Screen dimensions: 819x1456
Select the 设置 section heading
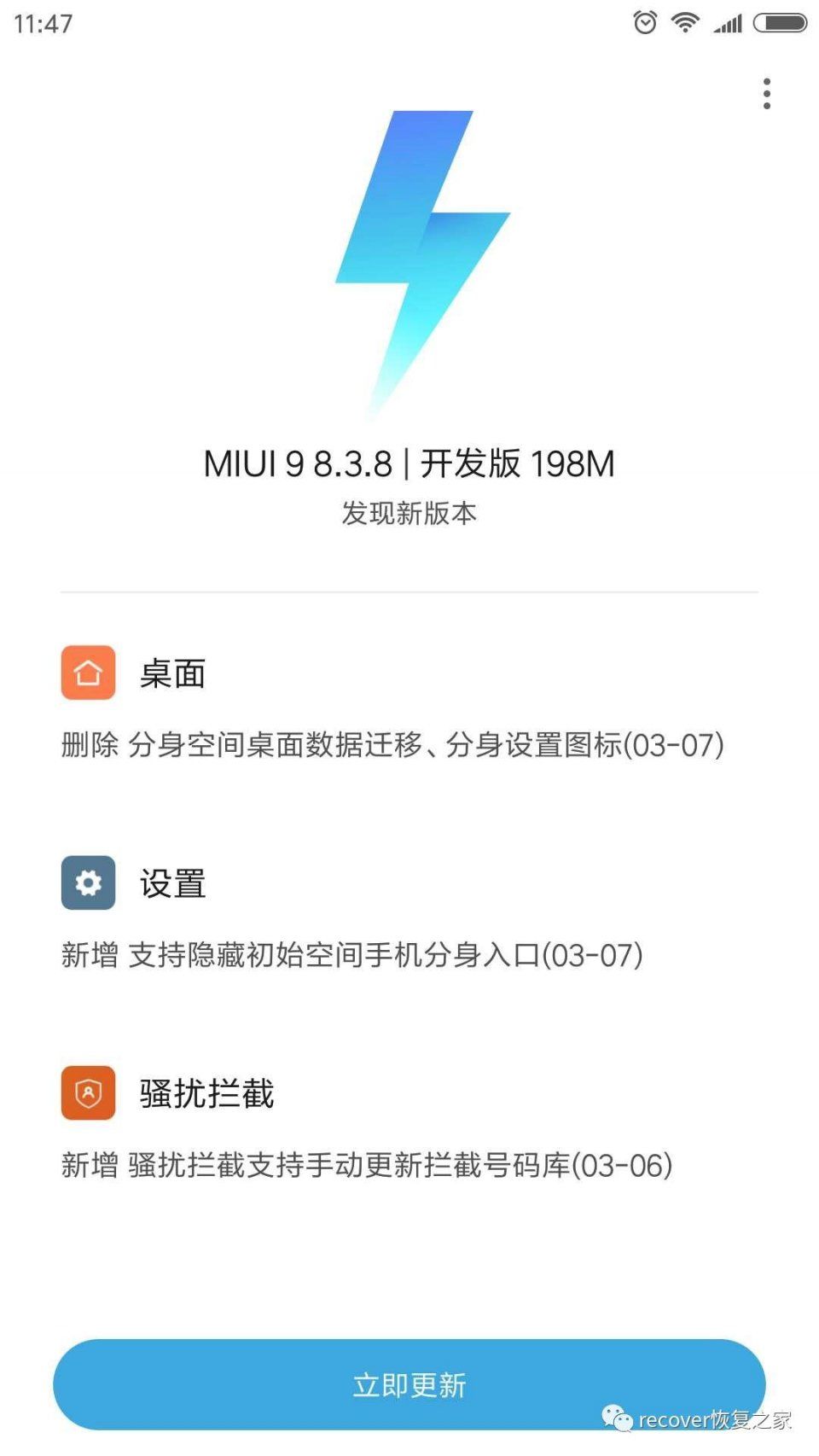(x=171, y=883)
